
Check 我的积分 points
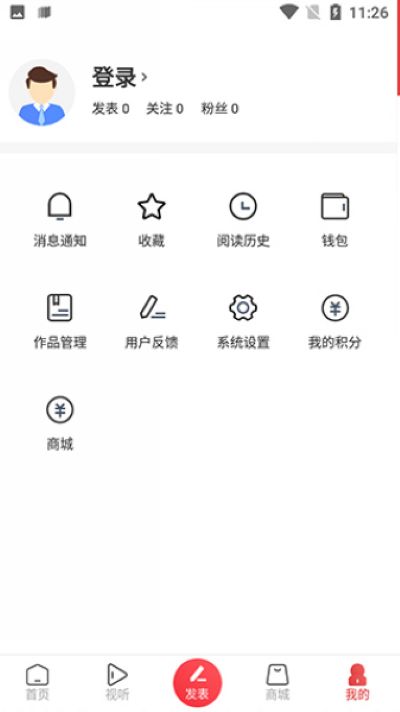pos(335,321)
